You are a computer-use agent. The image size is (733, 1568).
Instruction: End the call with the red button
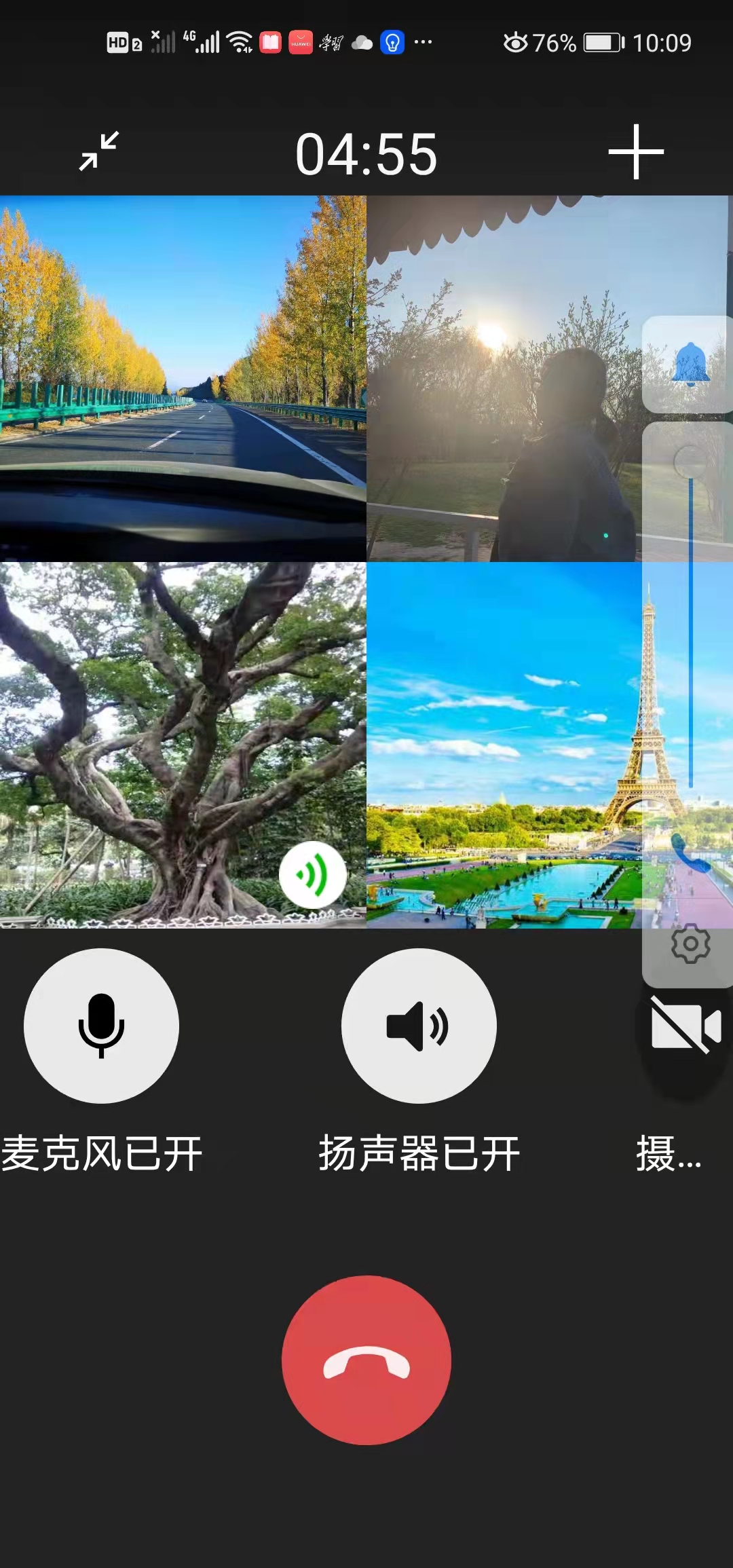pos(366,1360)
